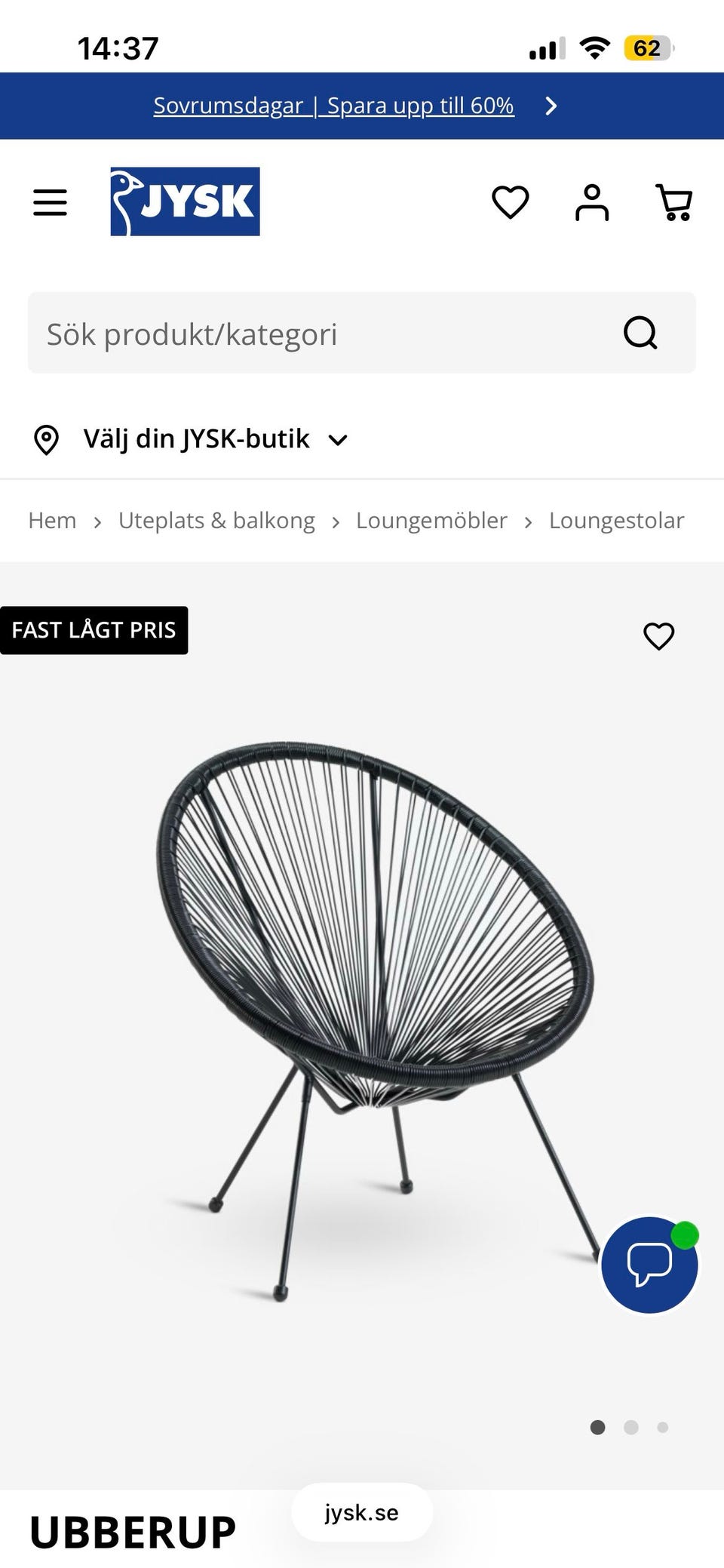Image resolution: width=724 pixels, height=1568 pixels.
Task: Open the hamburger navigation menu
Action: (x=50, y=202)
